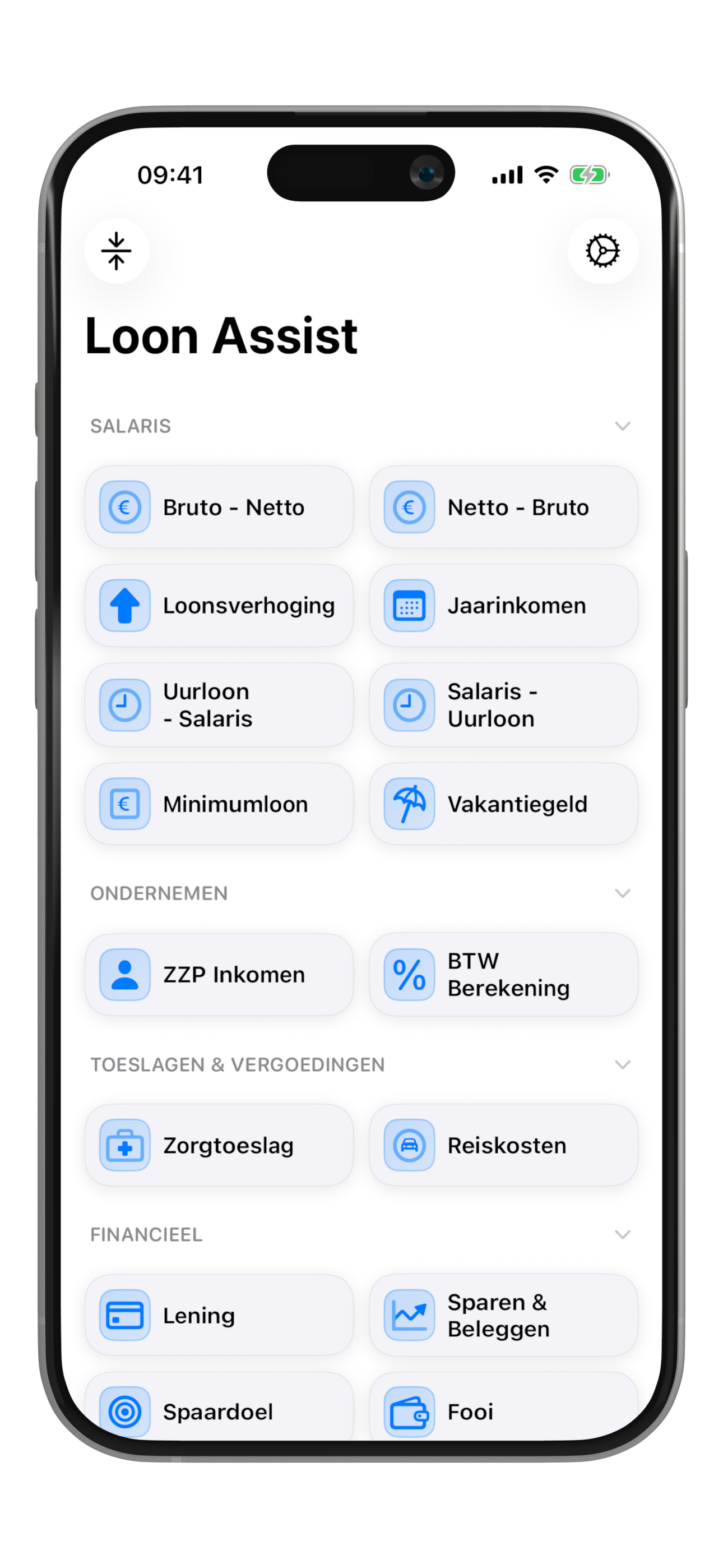Click the upward arrow icon for Loonsverhoging

click(x=125, y=605)
